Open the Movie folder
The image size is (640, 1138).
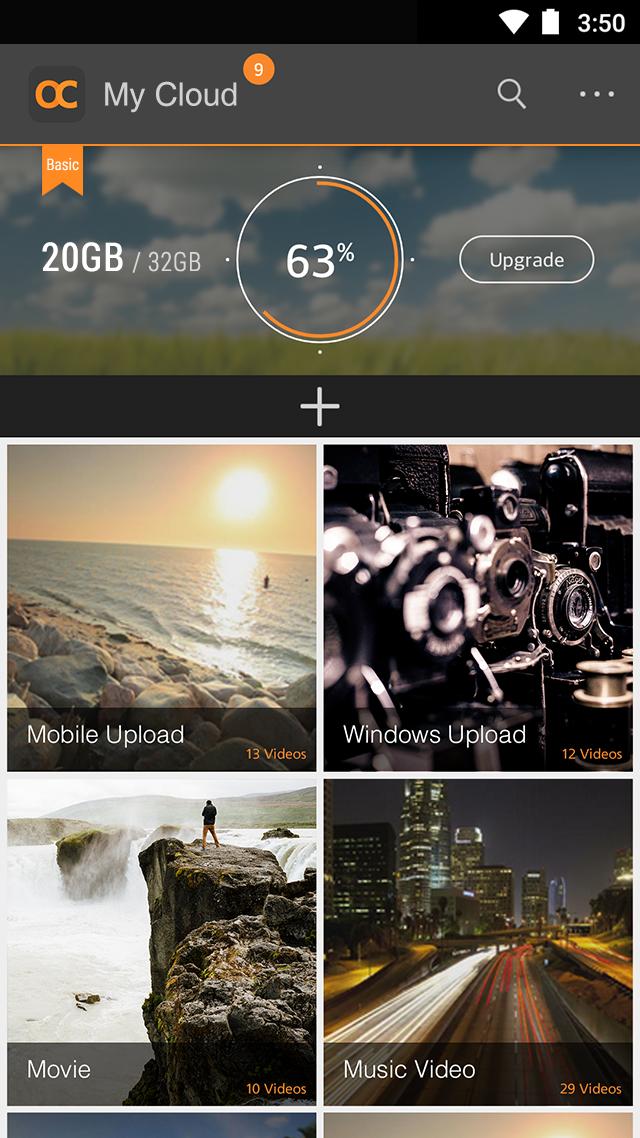click(x=162, y=942)
